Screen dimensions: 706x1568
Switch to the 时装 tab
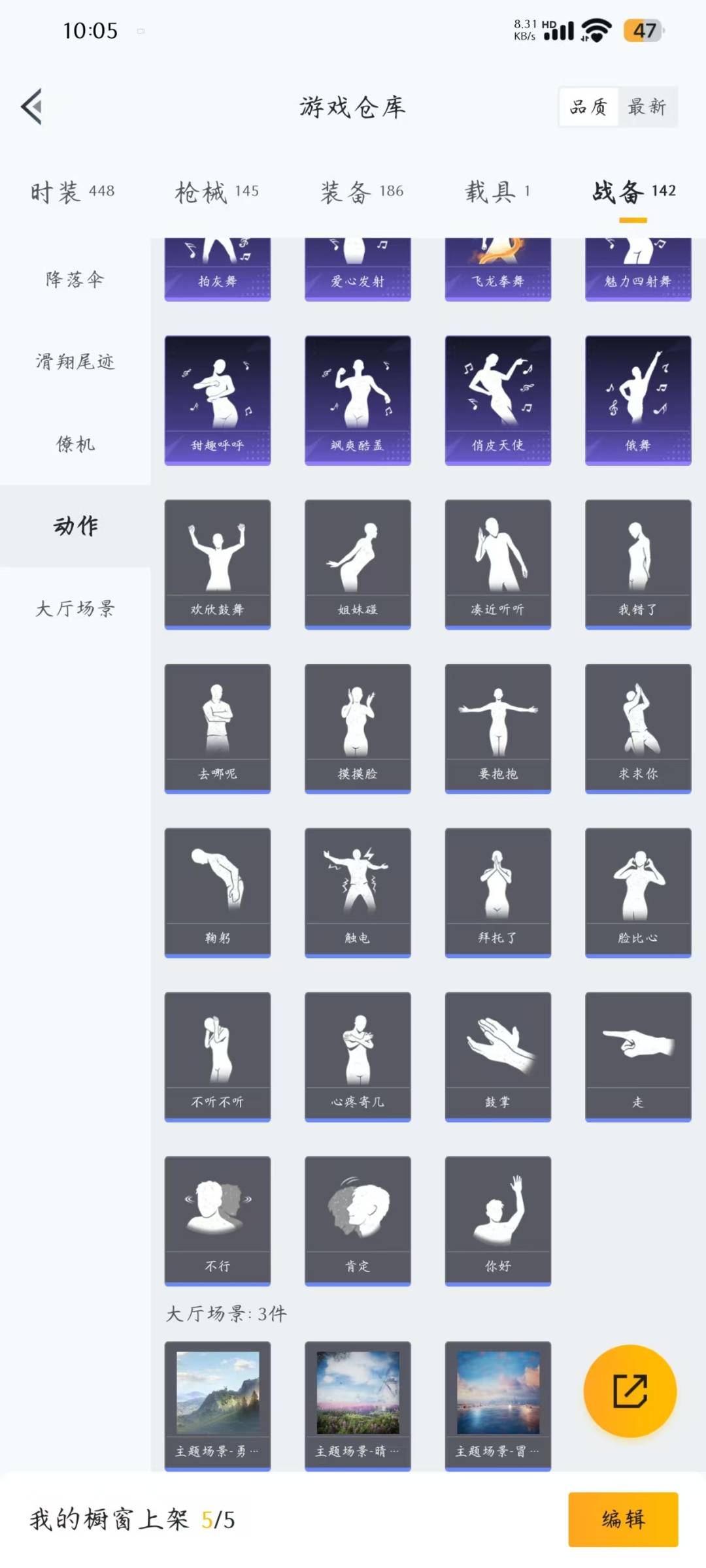pos(73,191)
